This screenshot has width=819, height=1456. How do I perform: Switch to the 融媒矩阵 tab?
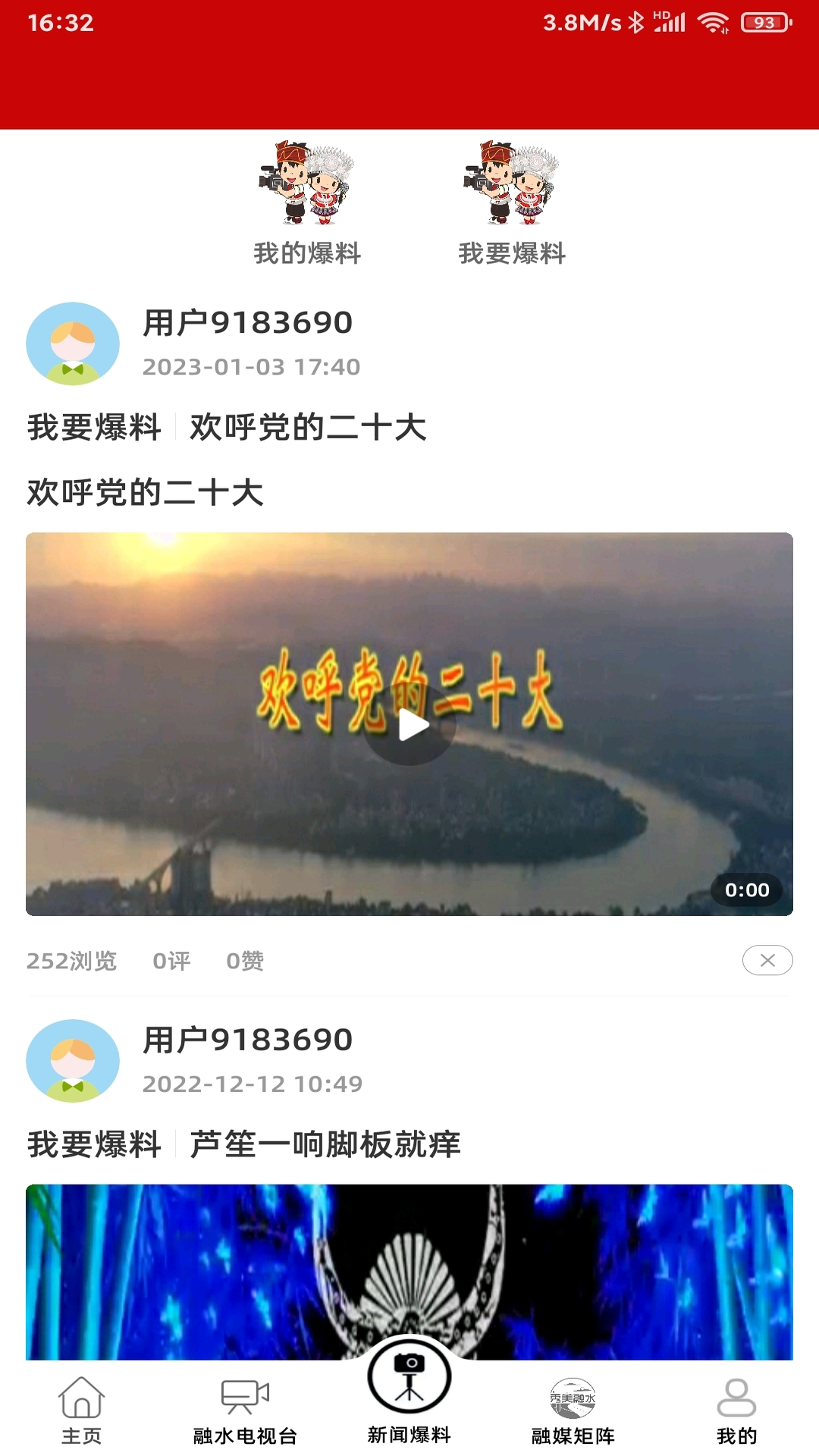pyautogui.click(x=573, y=1409)
